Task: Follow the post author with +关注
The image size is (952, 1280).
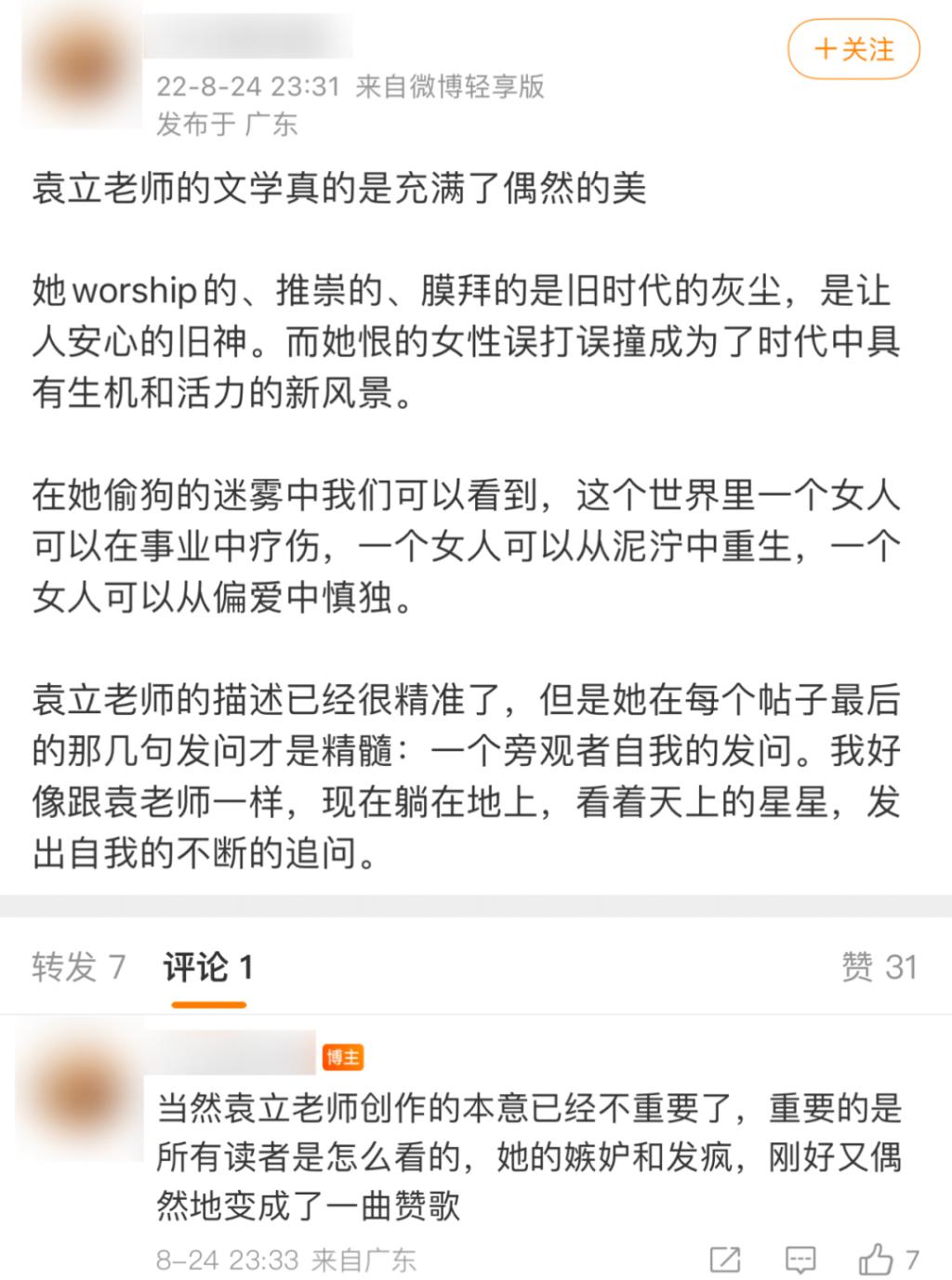Action: coord(853,49)
